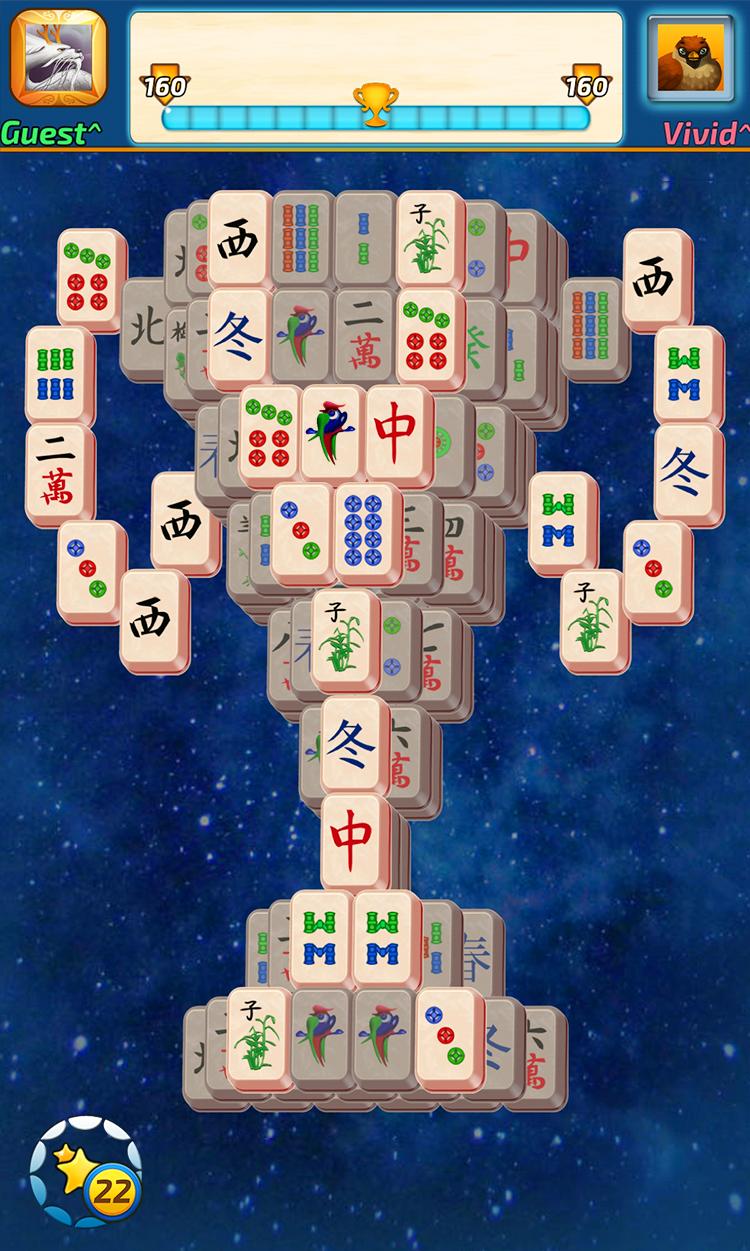Viewport: 750px width, 1251px height.
Task: Select the eight blue circles tile
Action: point(367,533)
